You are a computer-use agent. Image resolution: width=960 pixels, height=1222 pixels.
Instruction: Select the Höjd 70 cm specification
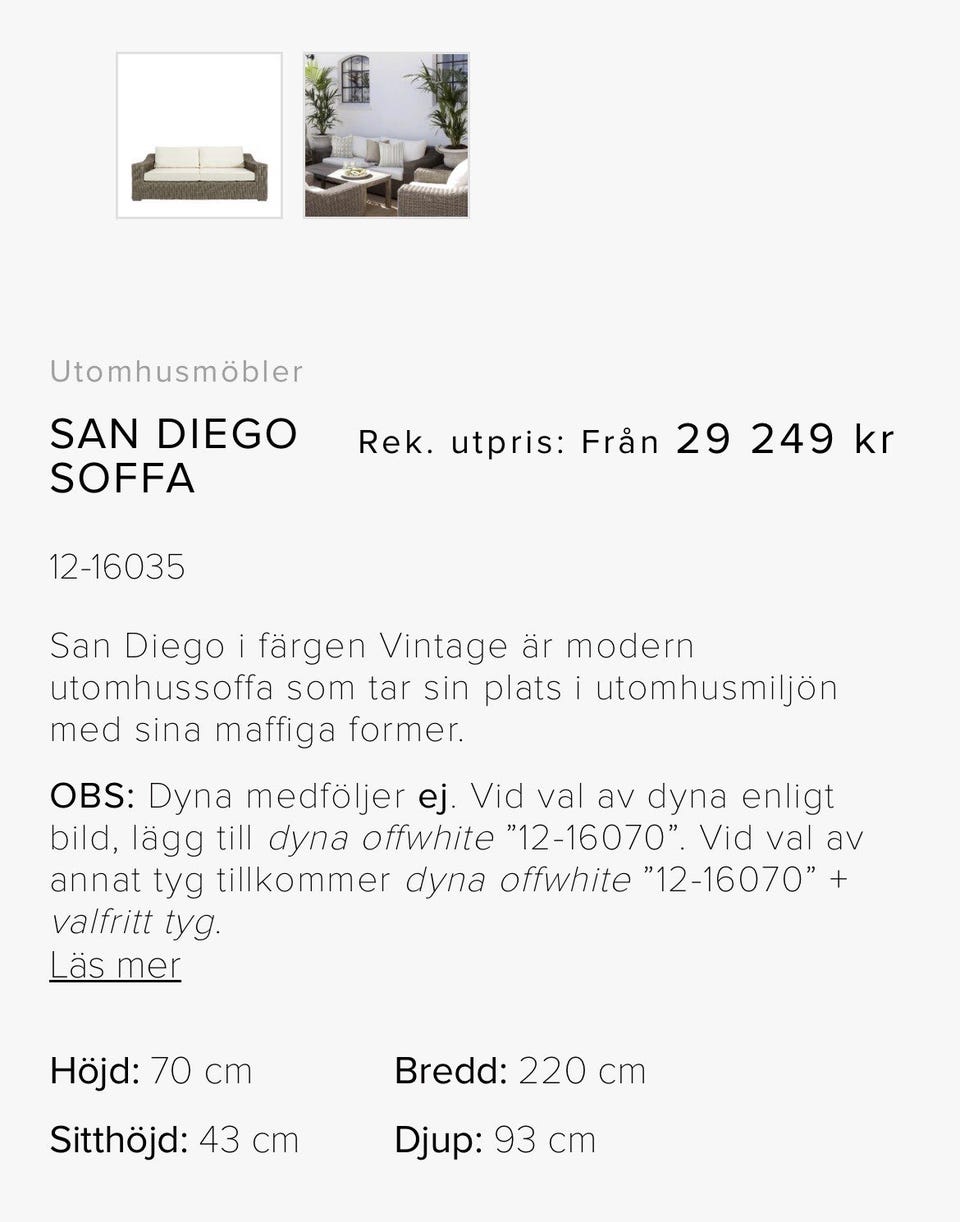(151, 1069)
